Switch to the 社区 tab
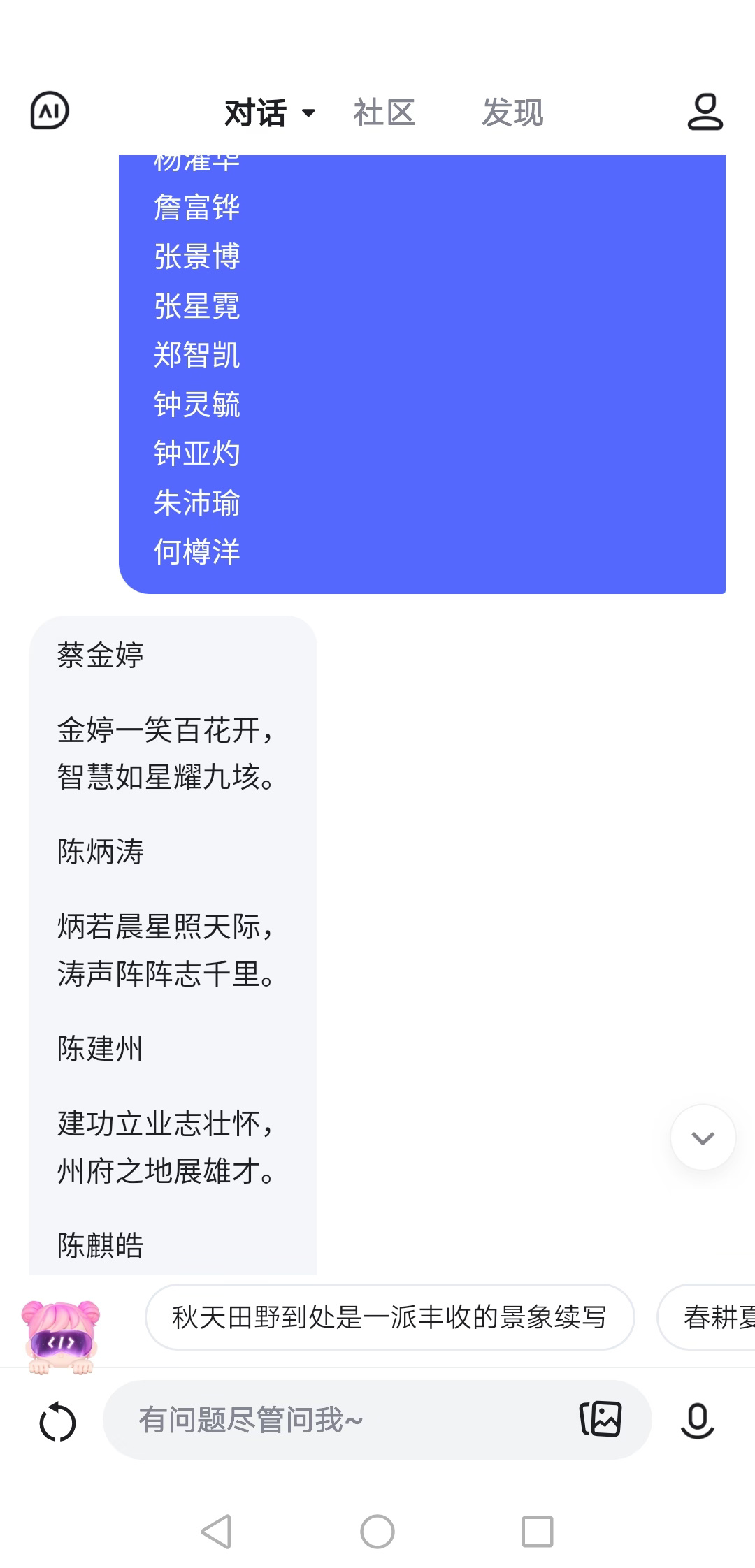This screenshot has width=755, height=1568. click(384, 112)
